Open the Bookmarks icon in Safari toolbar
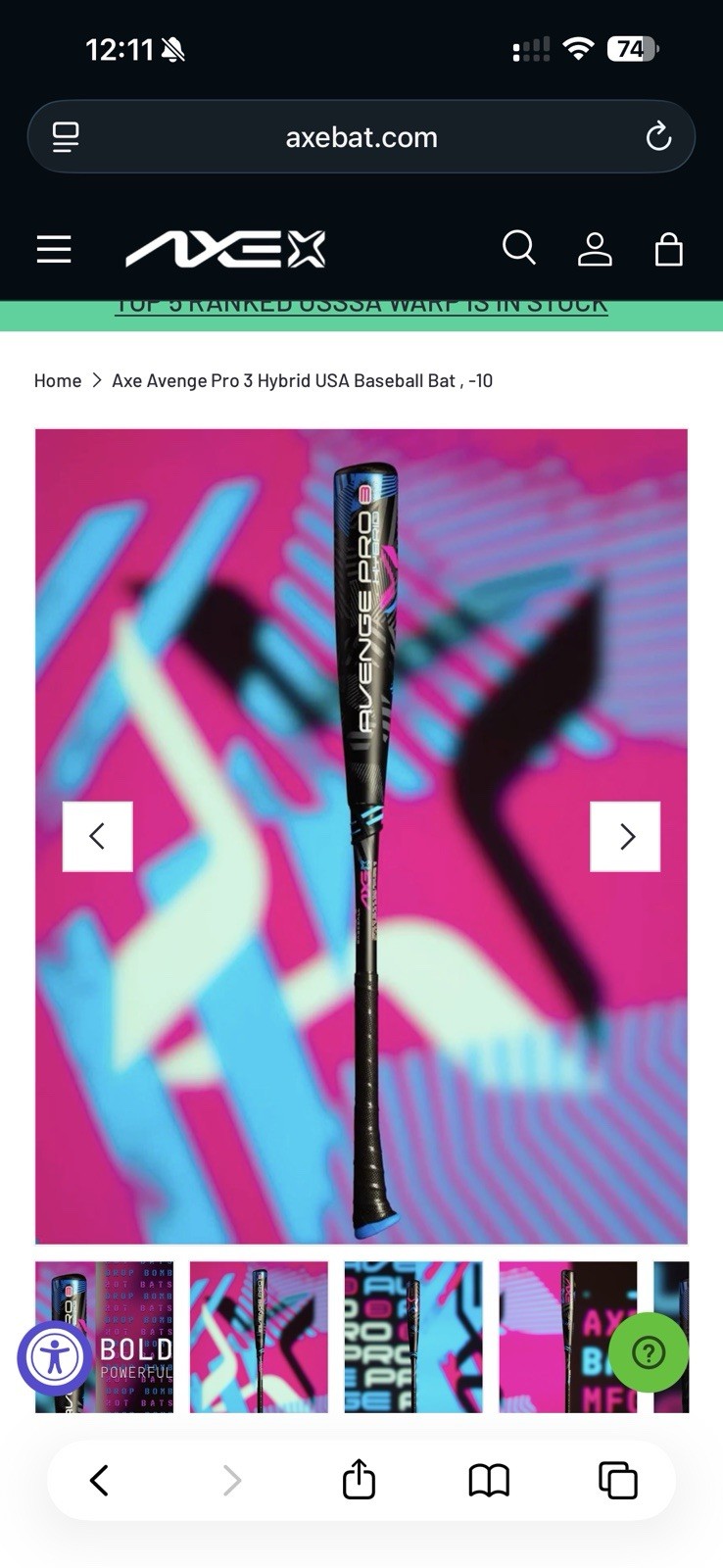 tap(489, 1480)
